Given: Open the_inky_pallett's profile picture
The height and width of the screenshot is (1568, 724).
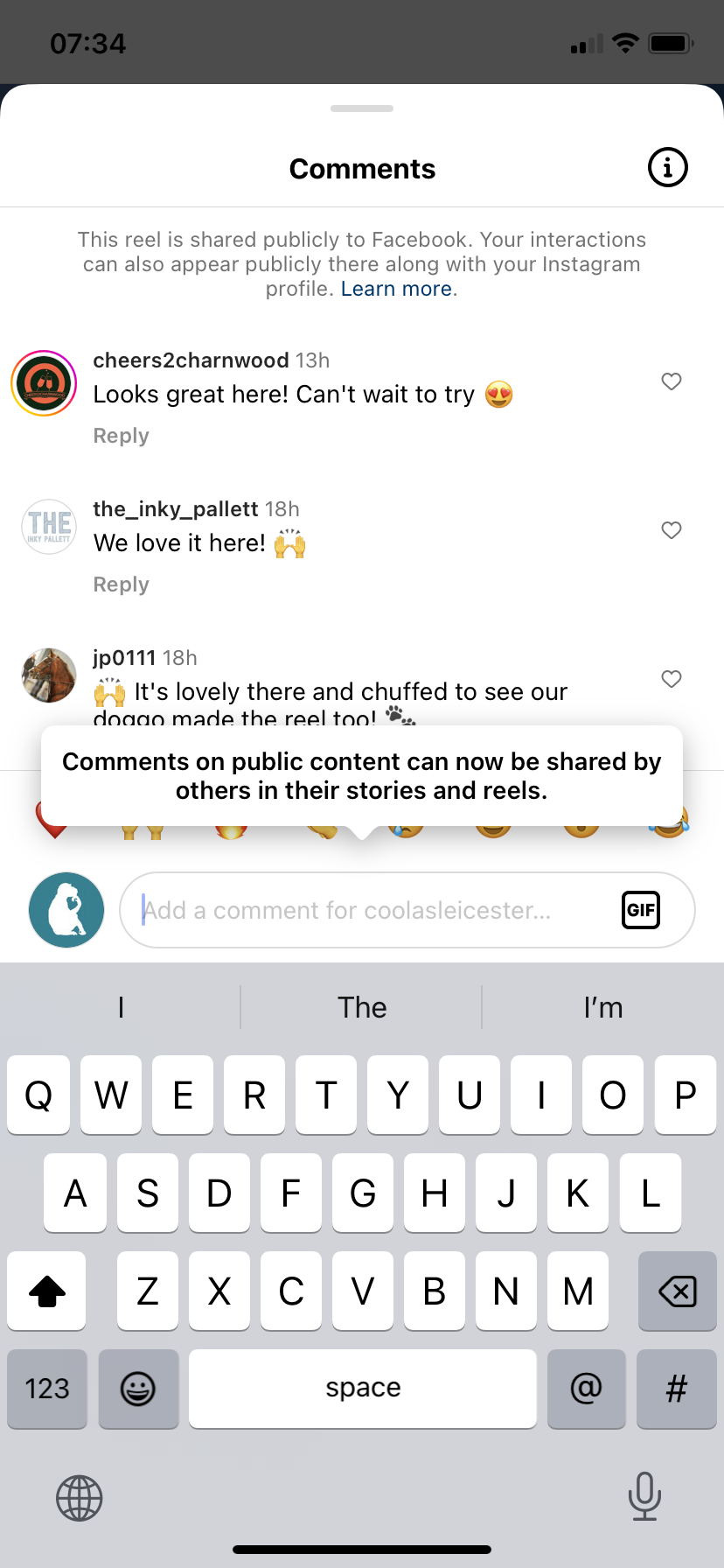Looking at the screenshot, I should click(x=49, y=527).
